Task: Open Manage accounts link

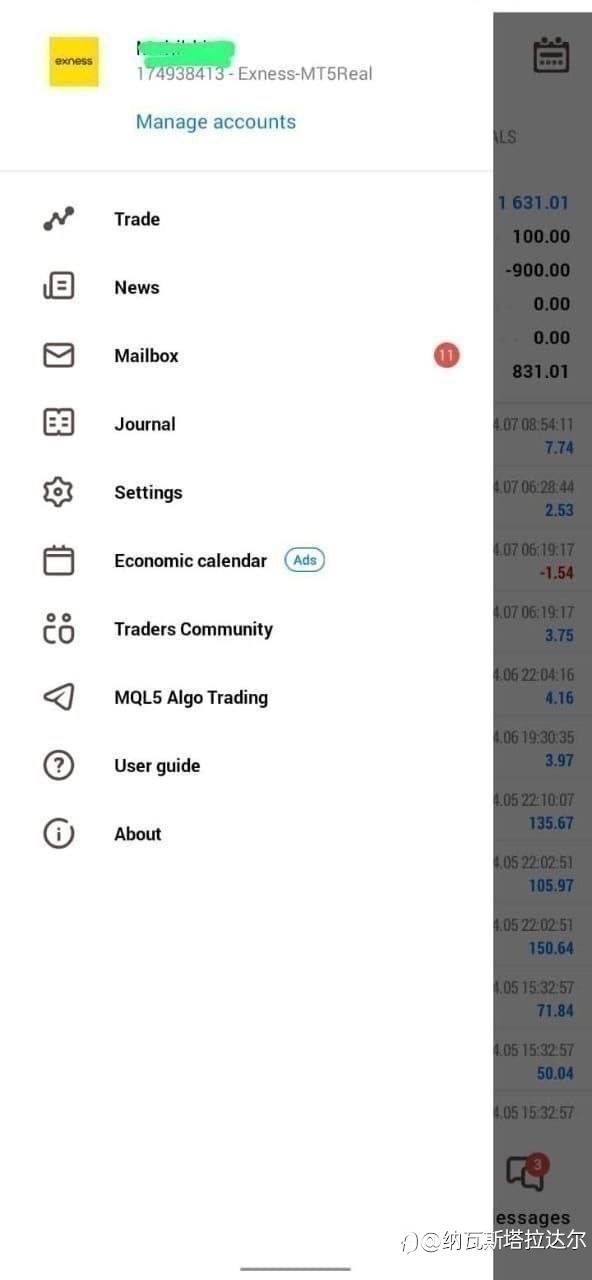Action: [215, 122]
